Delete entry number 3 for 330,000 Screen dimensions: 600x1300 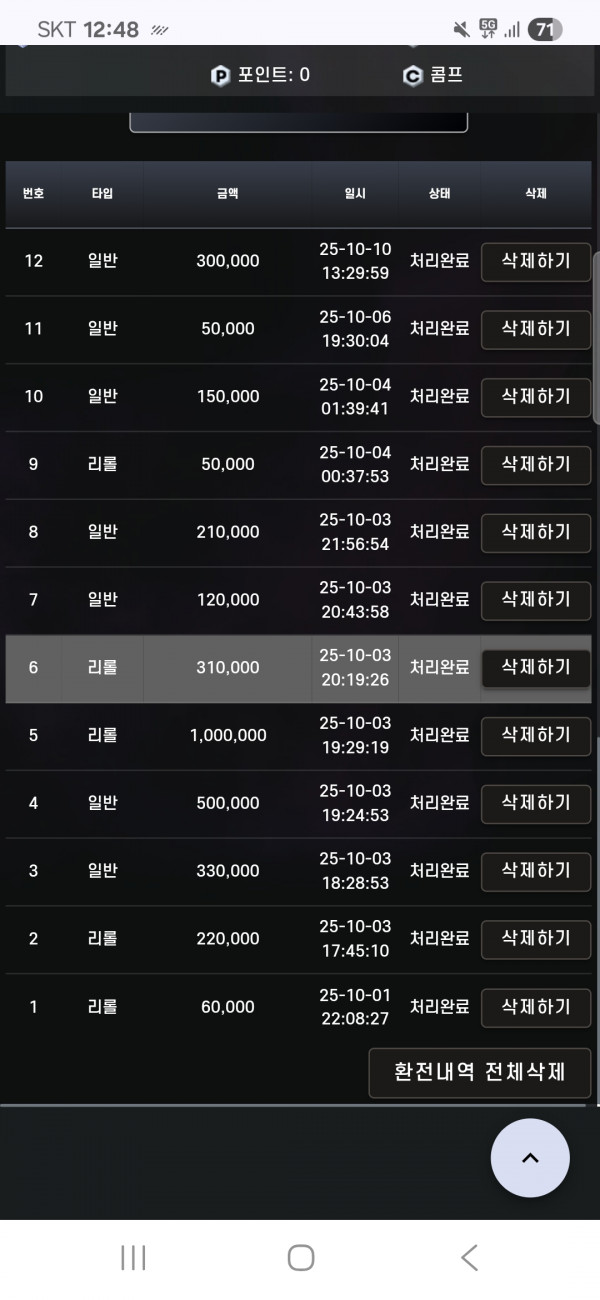535,871
